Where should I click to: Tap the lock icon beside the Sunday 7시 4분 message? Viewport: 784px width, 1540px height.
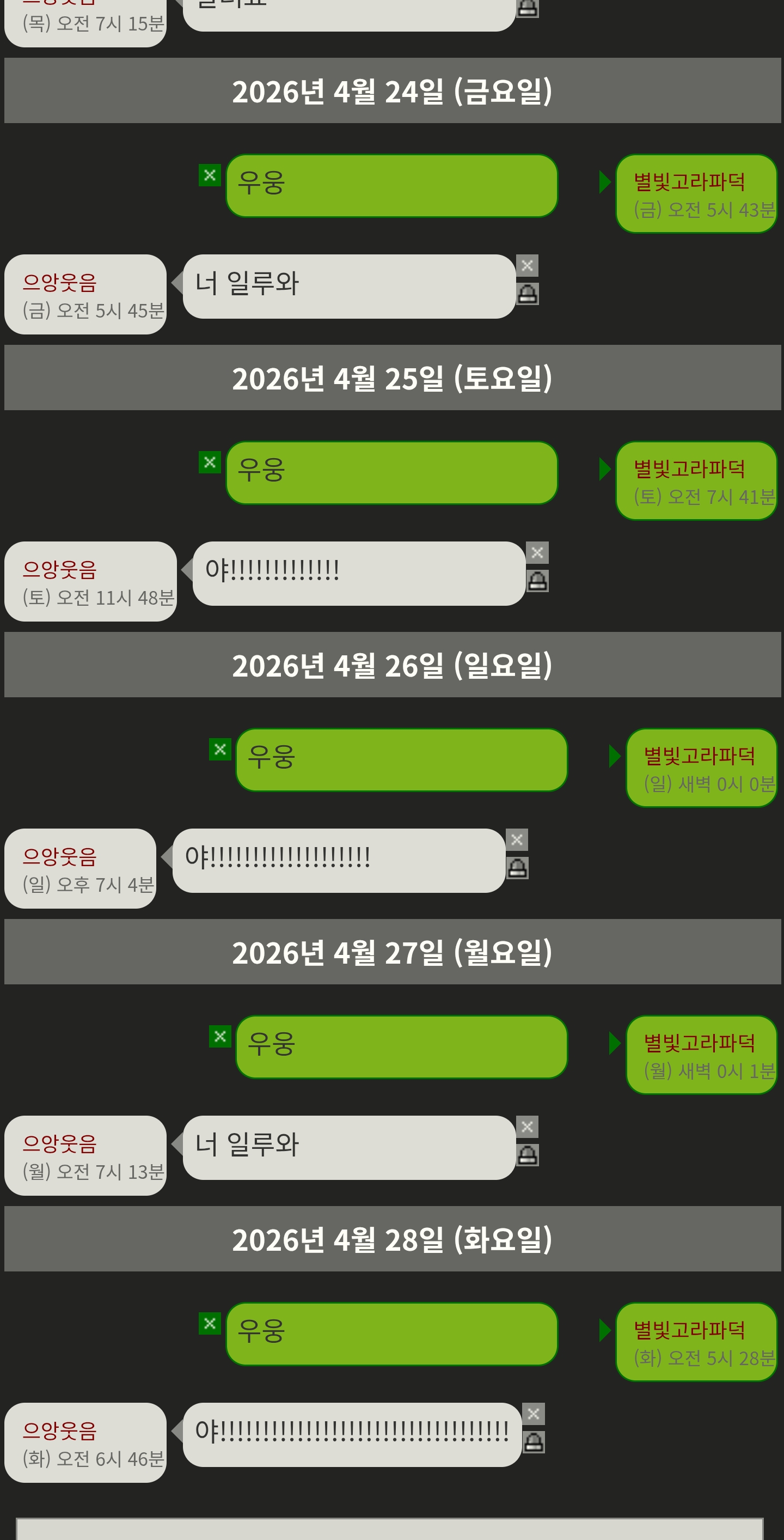[x=517, y=867]
